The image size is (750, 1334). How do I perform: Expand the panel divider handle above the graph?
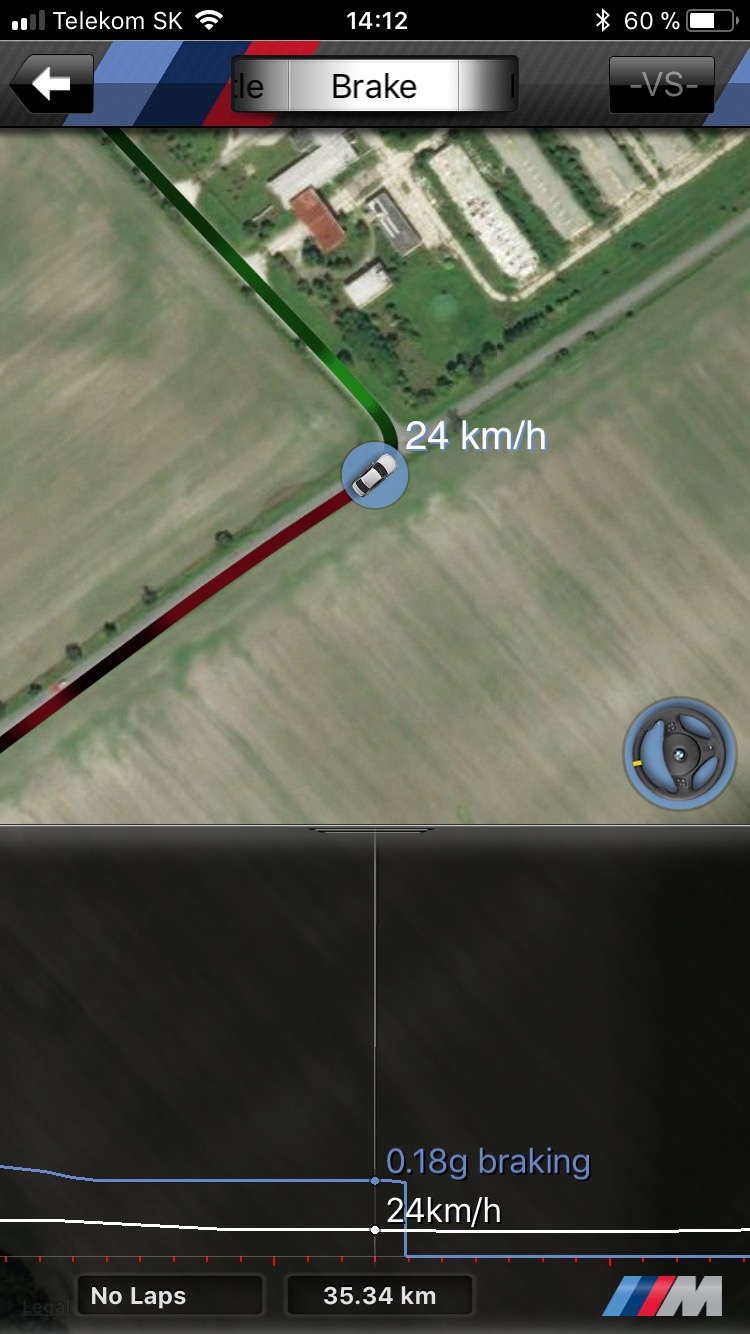375,828
